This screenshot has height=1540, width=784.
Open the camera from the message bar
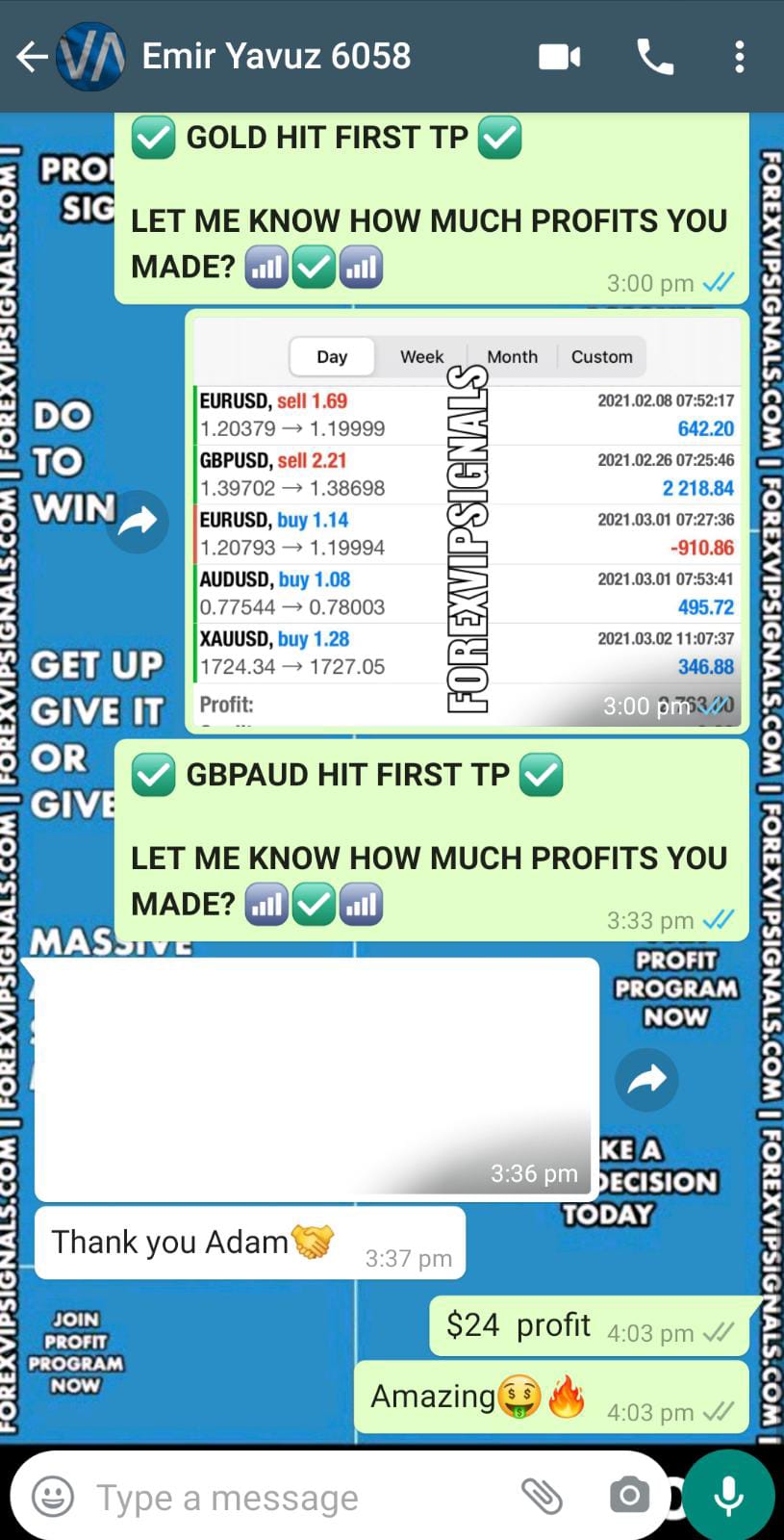click(x=629, y=1496)
